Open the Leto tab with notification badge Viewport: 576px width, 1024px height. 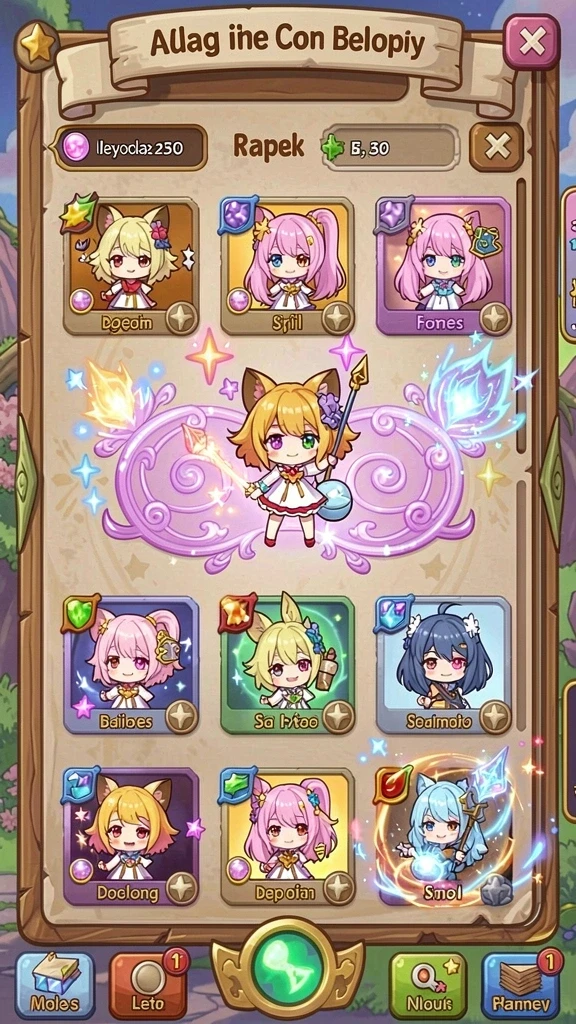pos(148,985)
